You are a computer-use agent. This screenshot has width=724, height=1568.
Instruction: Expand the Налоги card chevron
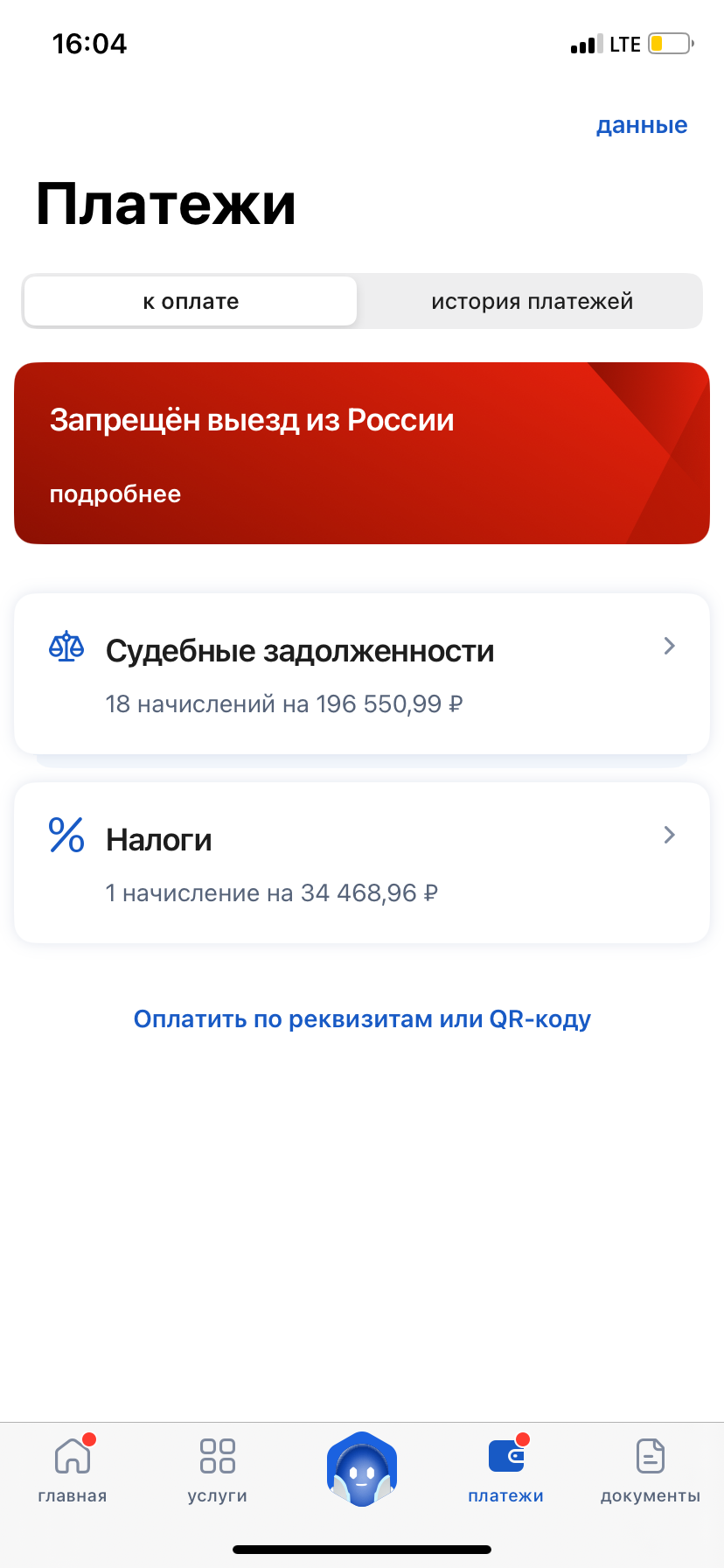[x=668, y=834]
